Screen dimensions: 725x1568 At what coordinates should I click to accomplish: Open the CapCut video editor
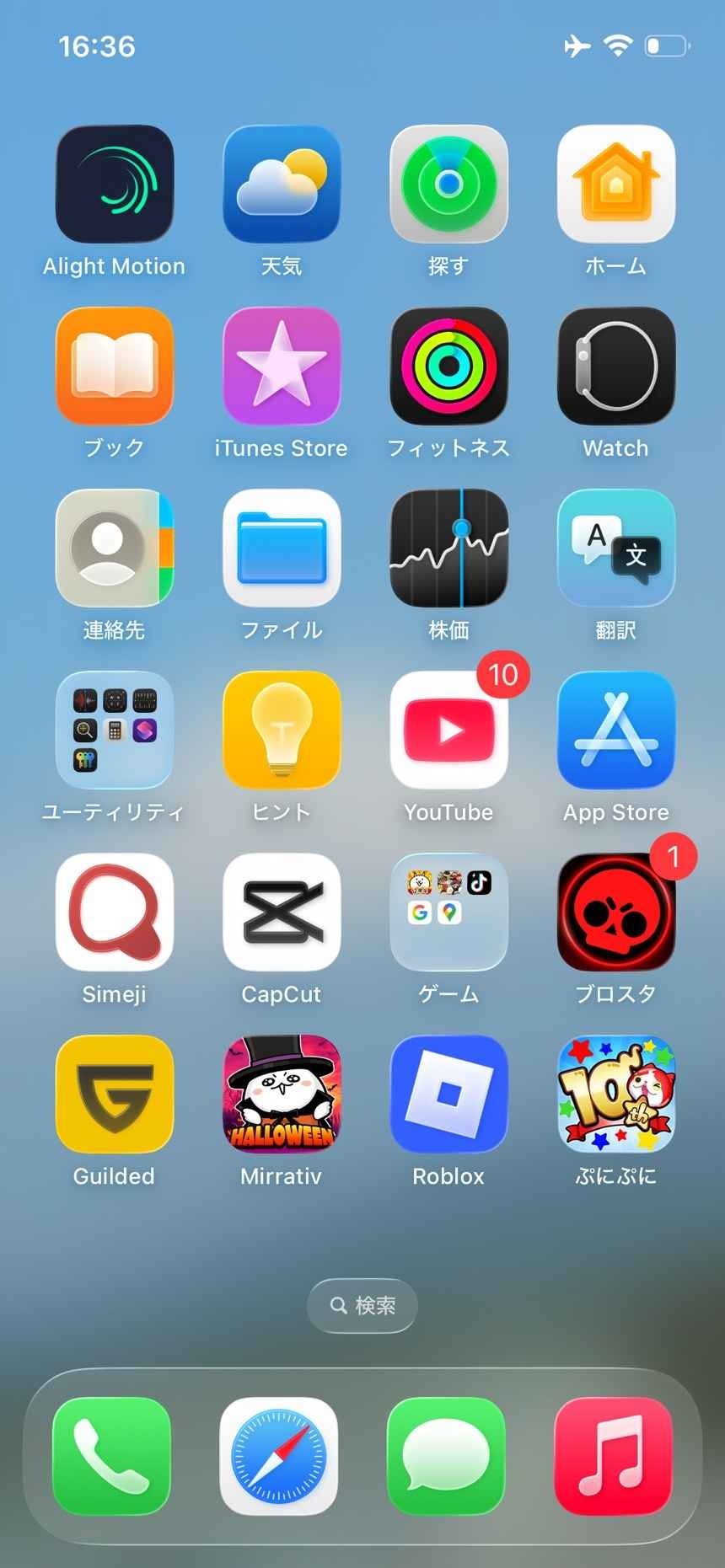tap(282, 912)
